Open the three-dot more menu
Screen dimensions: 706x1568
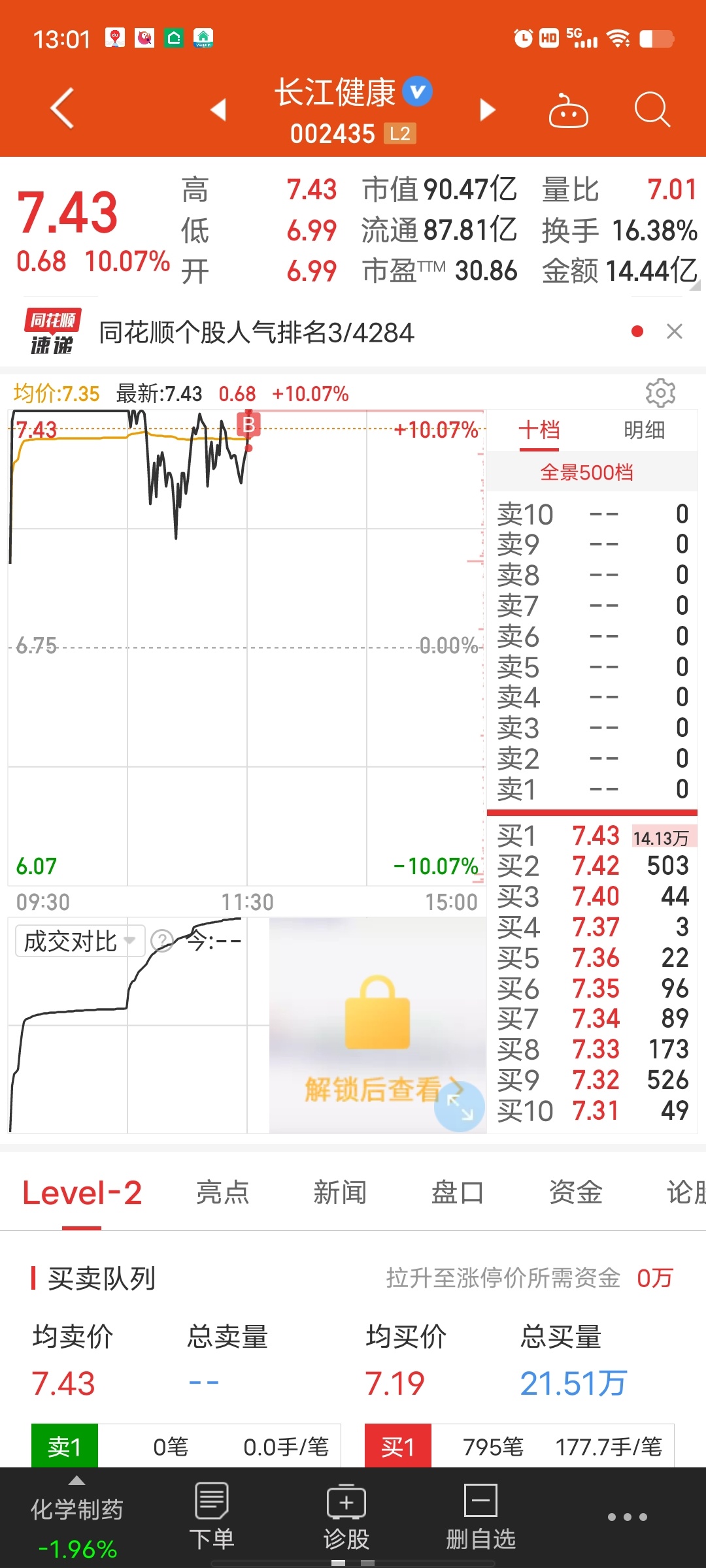click(x=628, y=1517)
